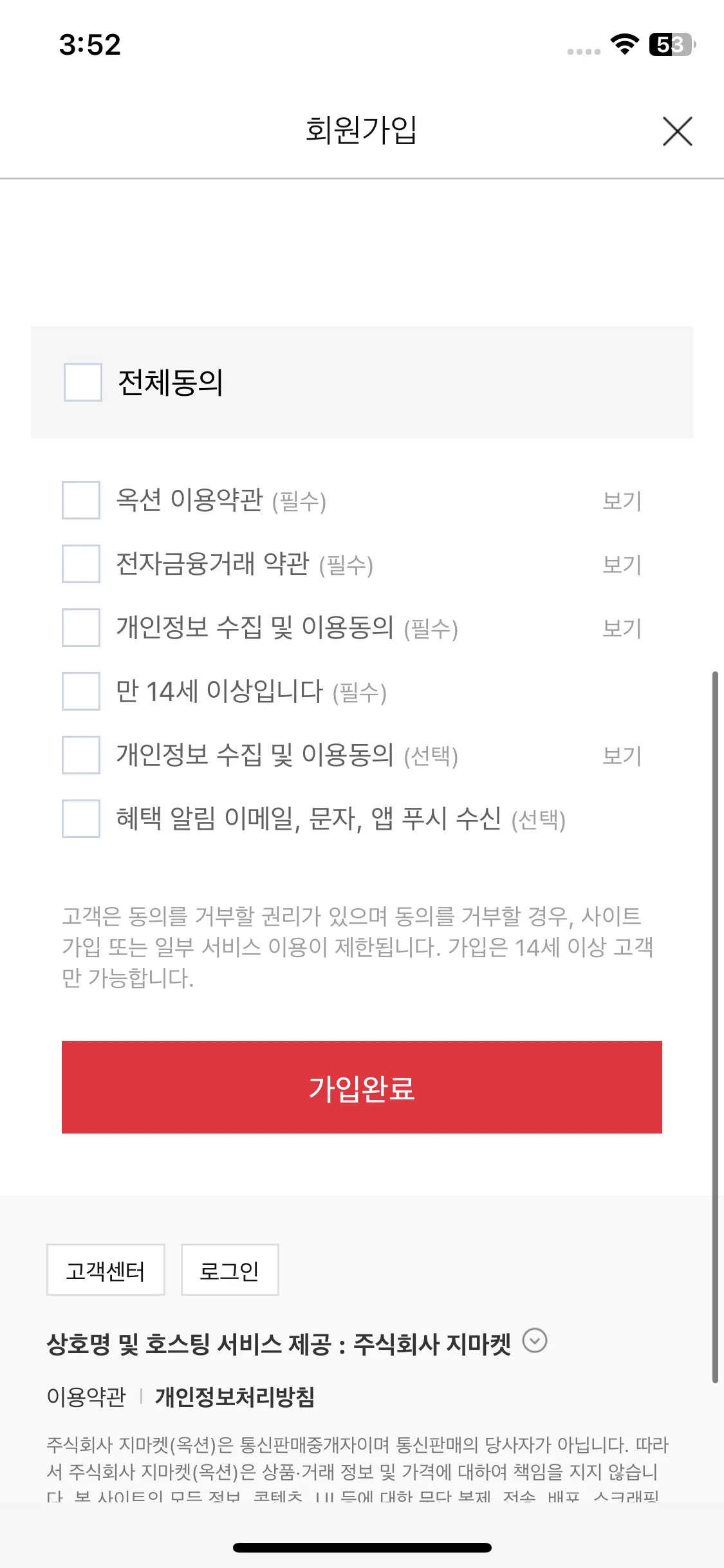Check the 만 14세 이상입니다 checkbox
Image resolution: width=724 pixels, height=1568 pixels.
[x=81, y=691]
